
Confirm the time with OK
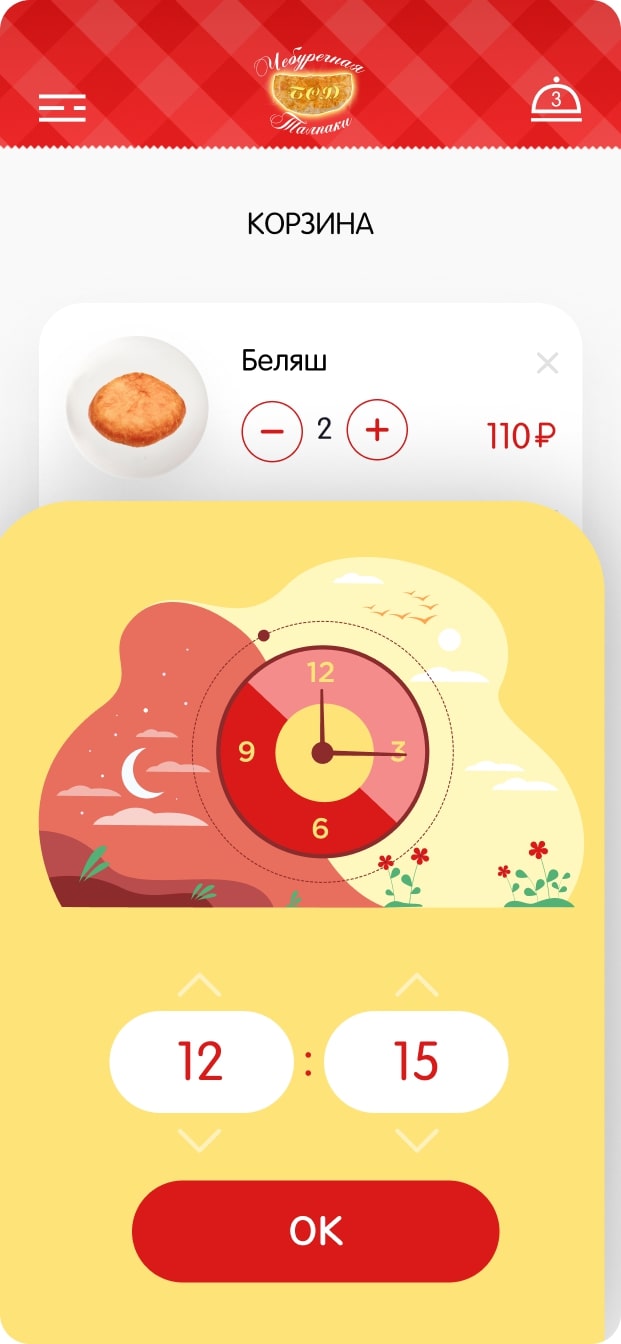coord(315,1231)
